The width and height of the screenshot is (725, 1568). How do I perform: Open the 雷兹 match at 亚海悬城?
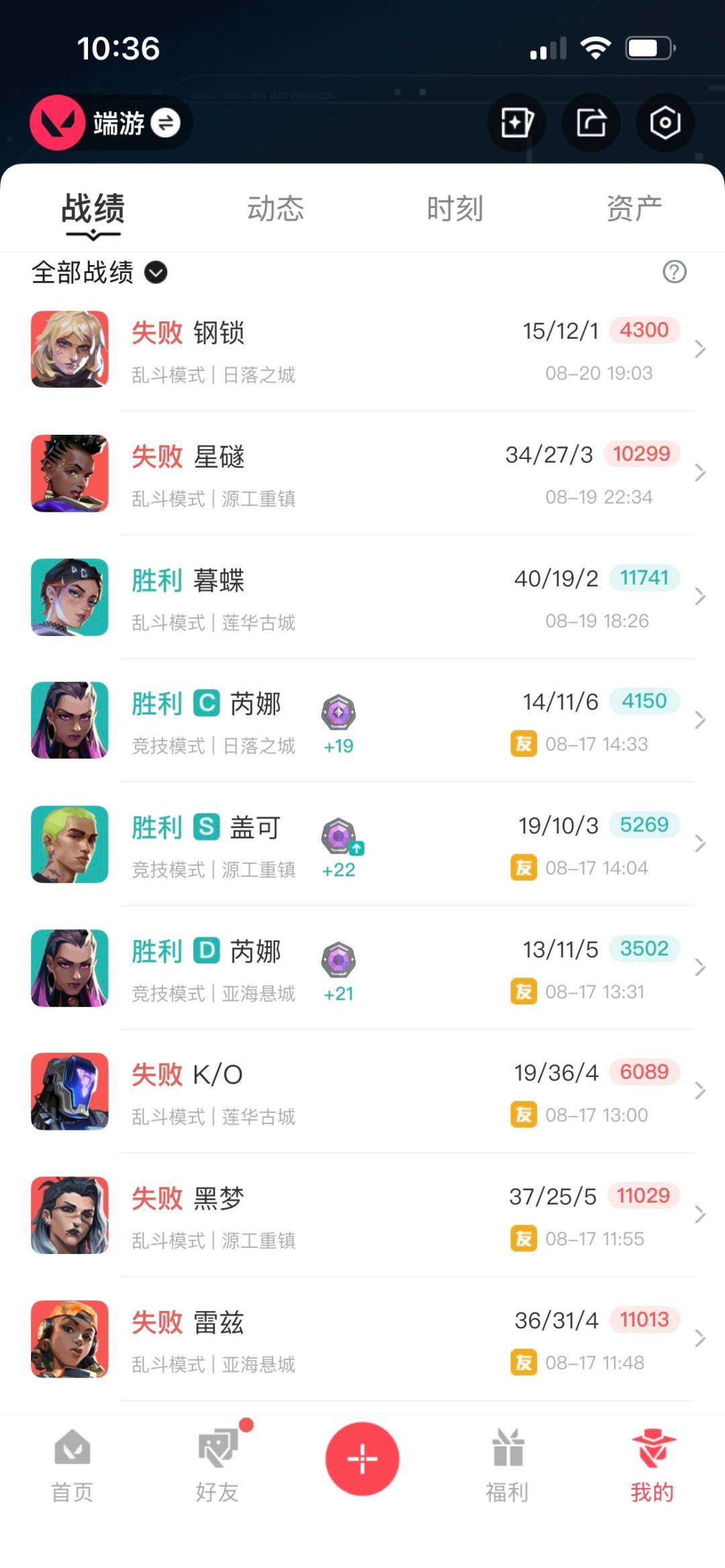[362, 1339]
